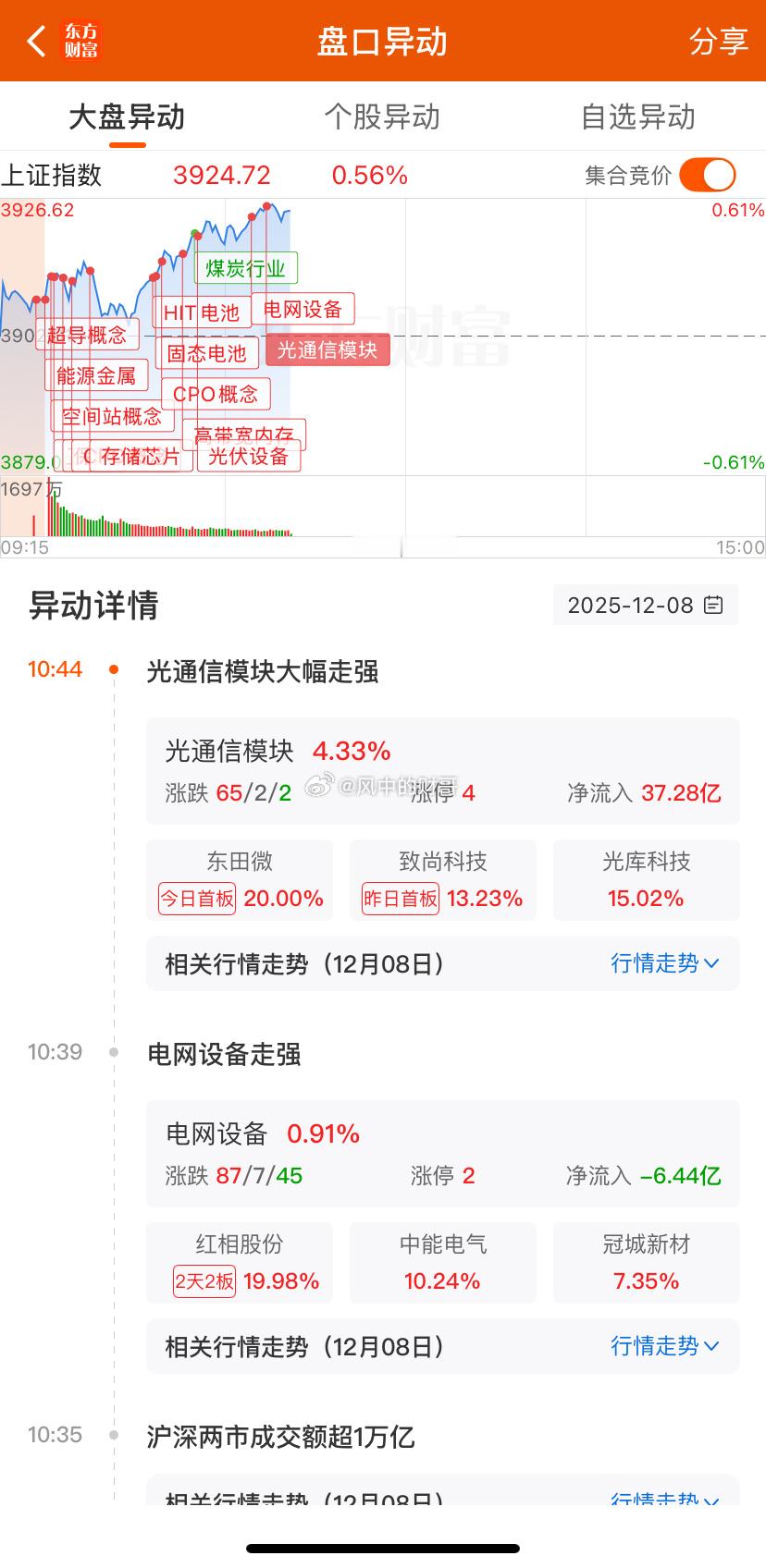Select the HIT电池 tag on the chart
766x1568 pixels.
pyautogui.click(x=200, y=312)
